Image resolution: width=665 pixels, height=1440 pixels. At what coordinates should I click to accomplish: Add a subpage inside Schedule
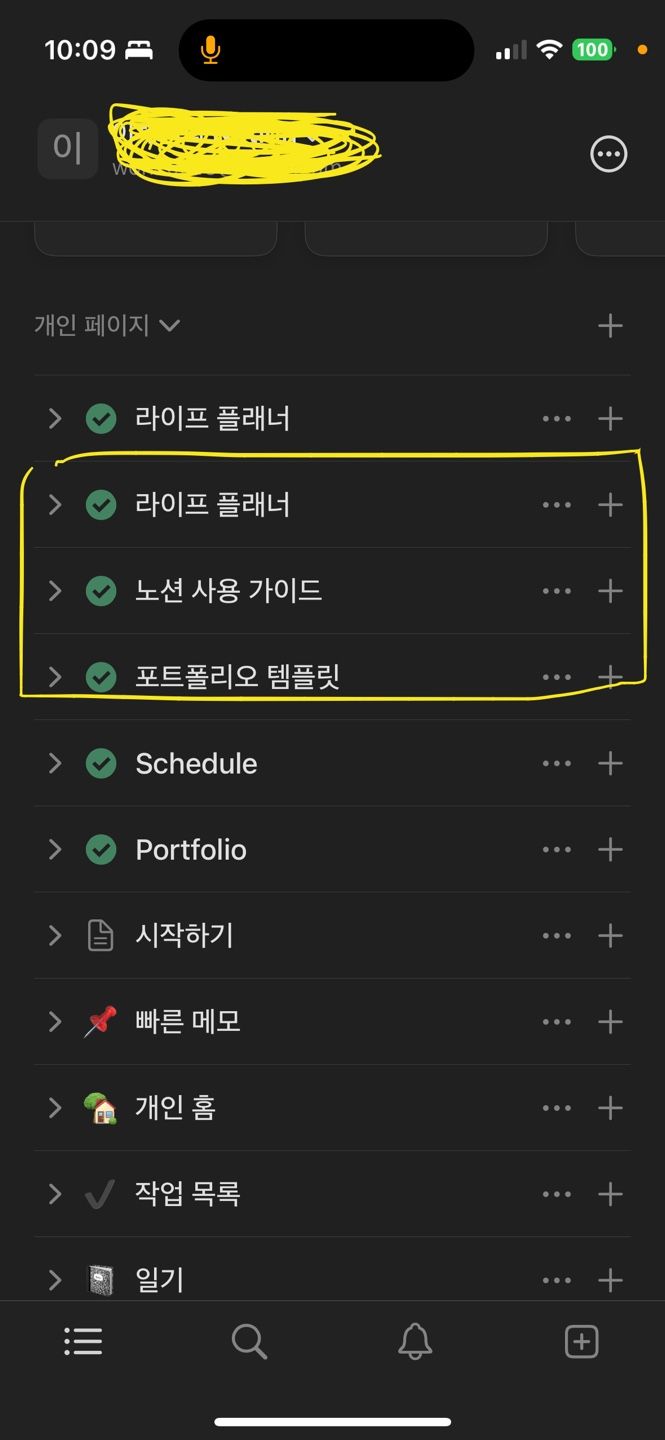coord(609,764)
